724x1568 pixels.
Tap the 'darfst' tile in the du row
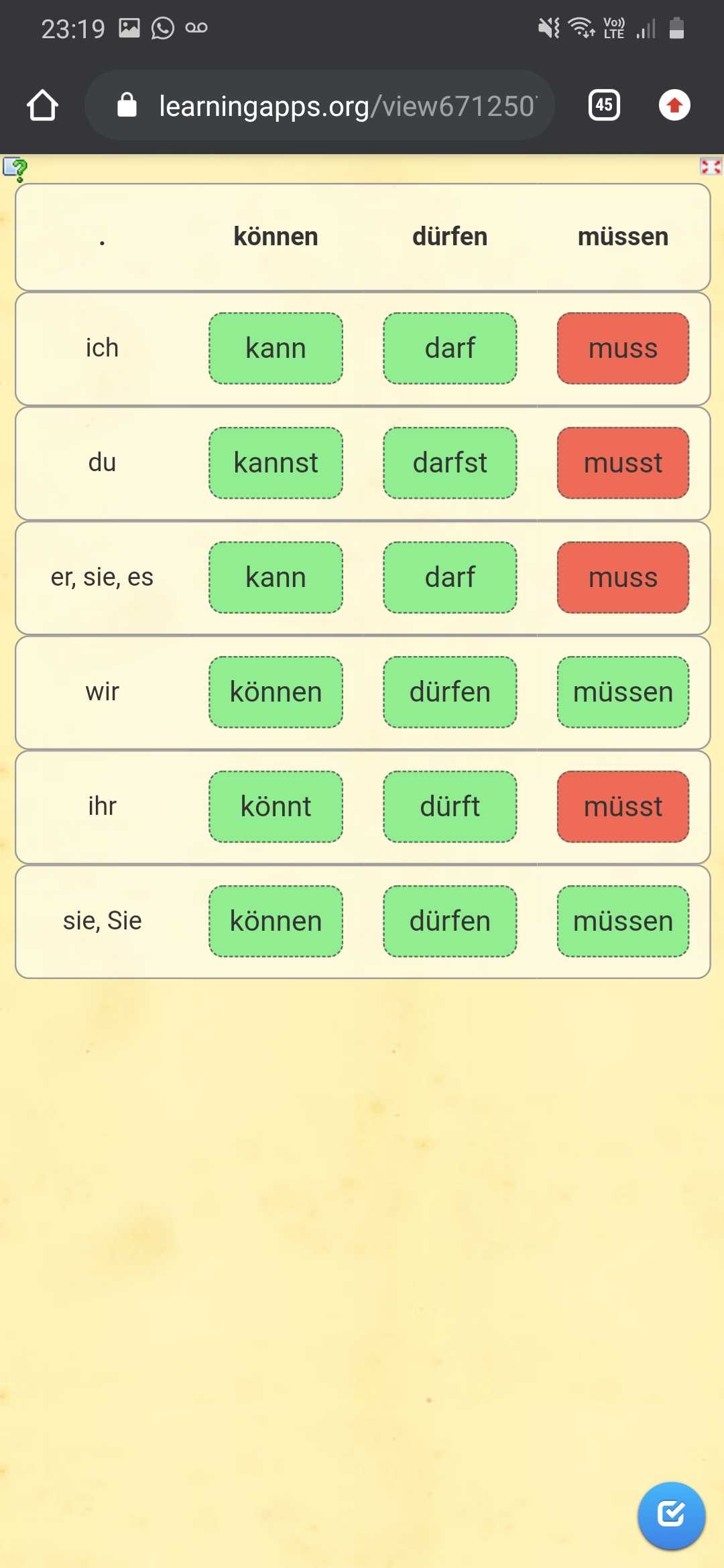450,463
